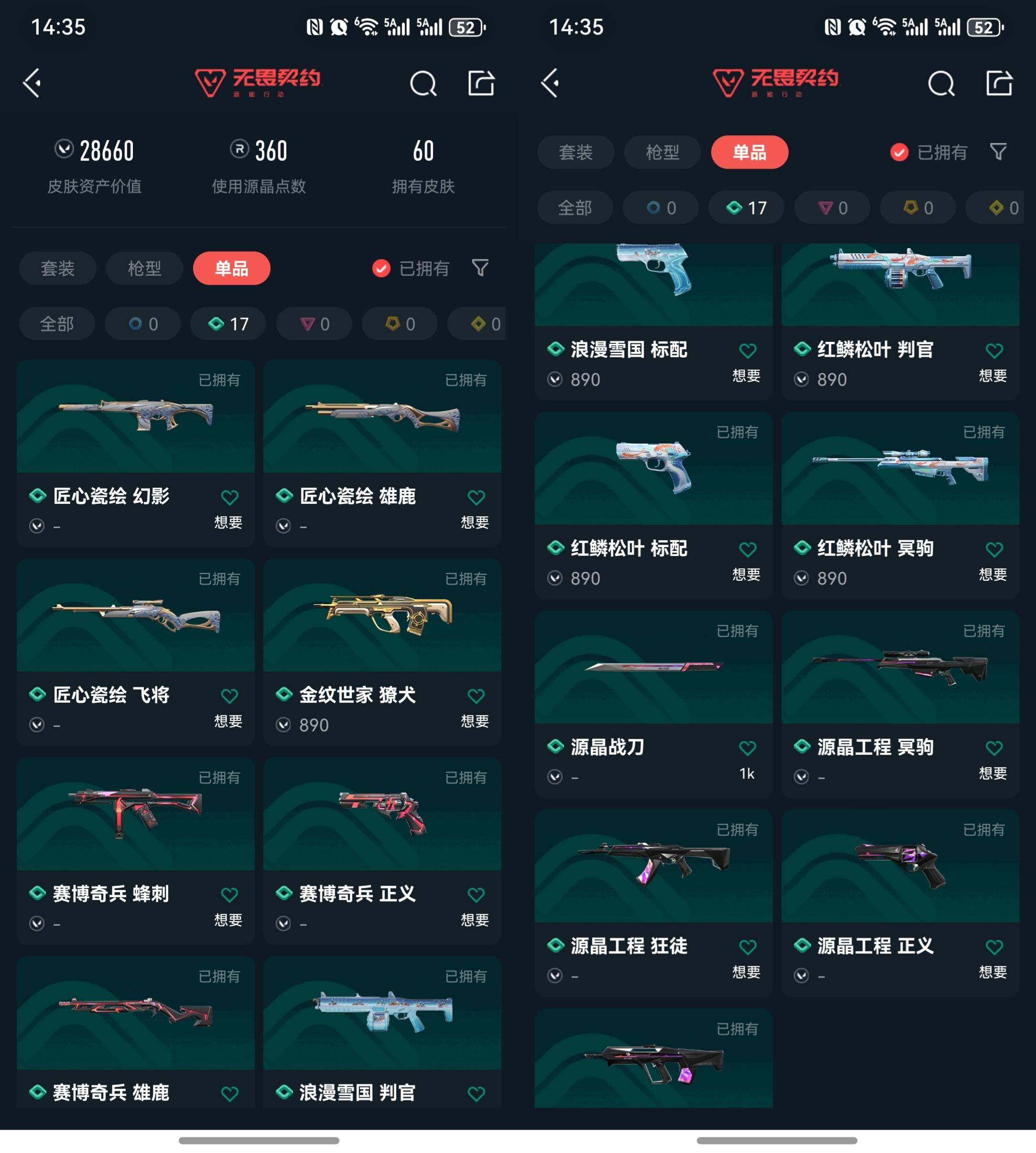Open the 红鳞松叶 标配 skin card
The height and width of the screenshot is (1153, 1036).
coord(654,505)
